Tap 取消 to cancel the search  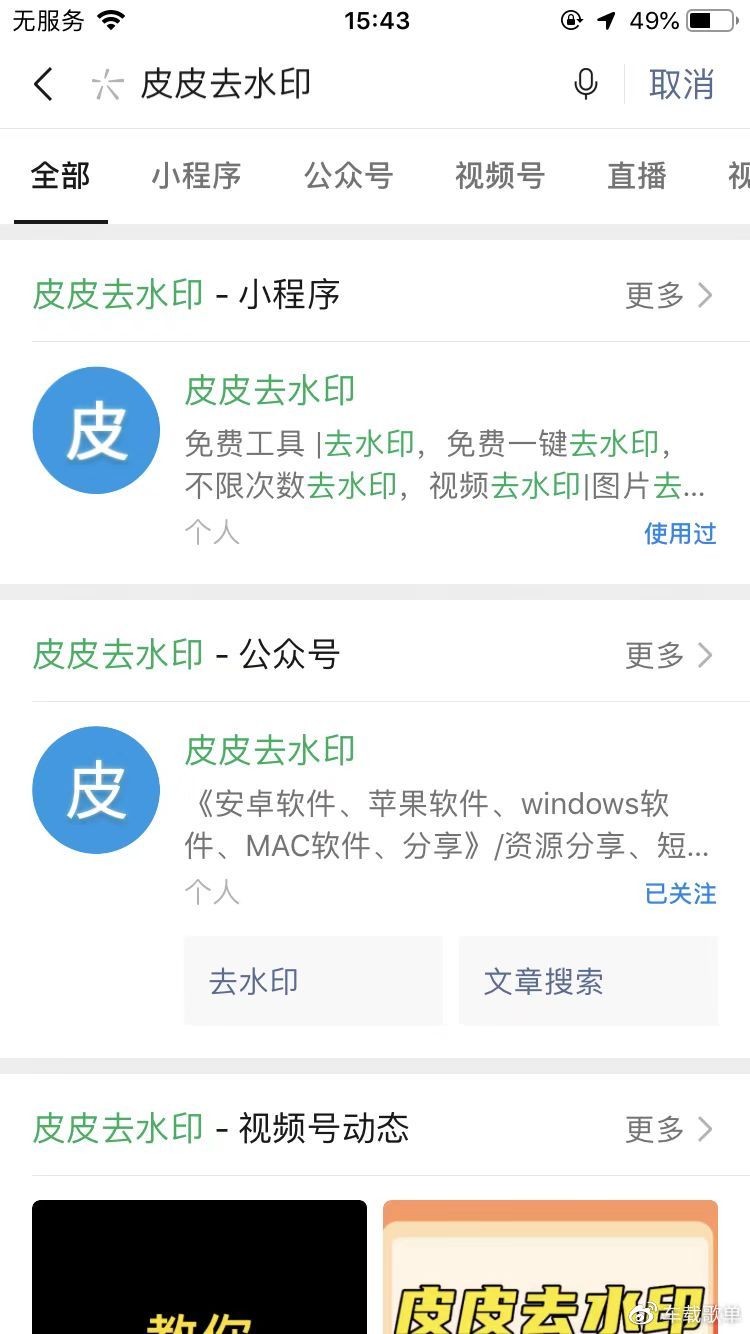pyautogui.click(x=681, y=85)
